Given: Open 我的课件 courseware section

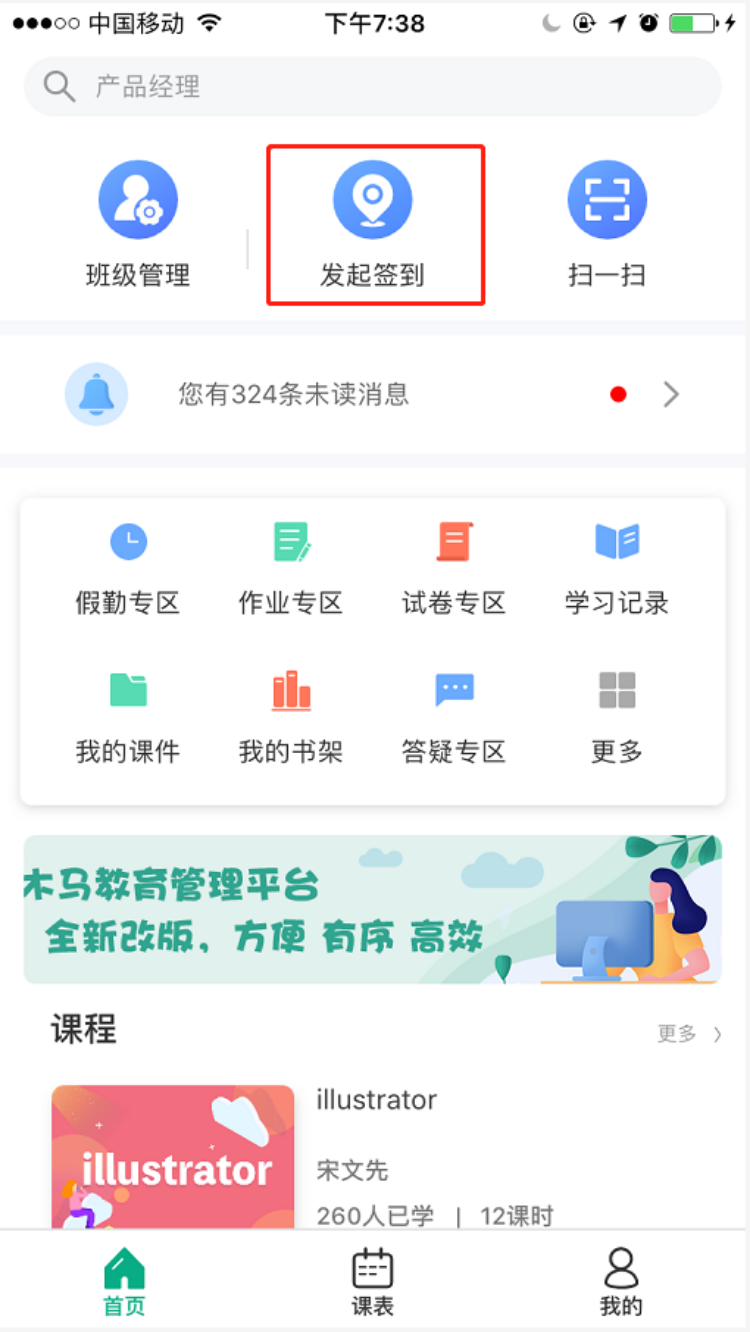Looking at the screenshot, I should pos(127,713).
